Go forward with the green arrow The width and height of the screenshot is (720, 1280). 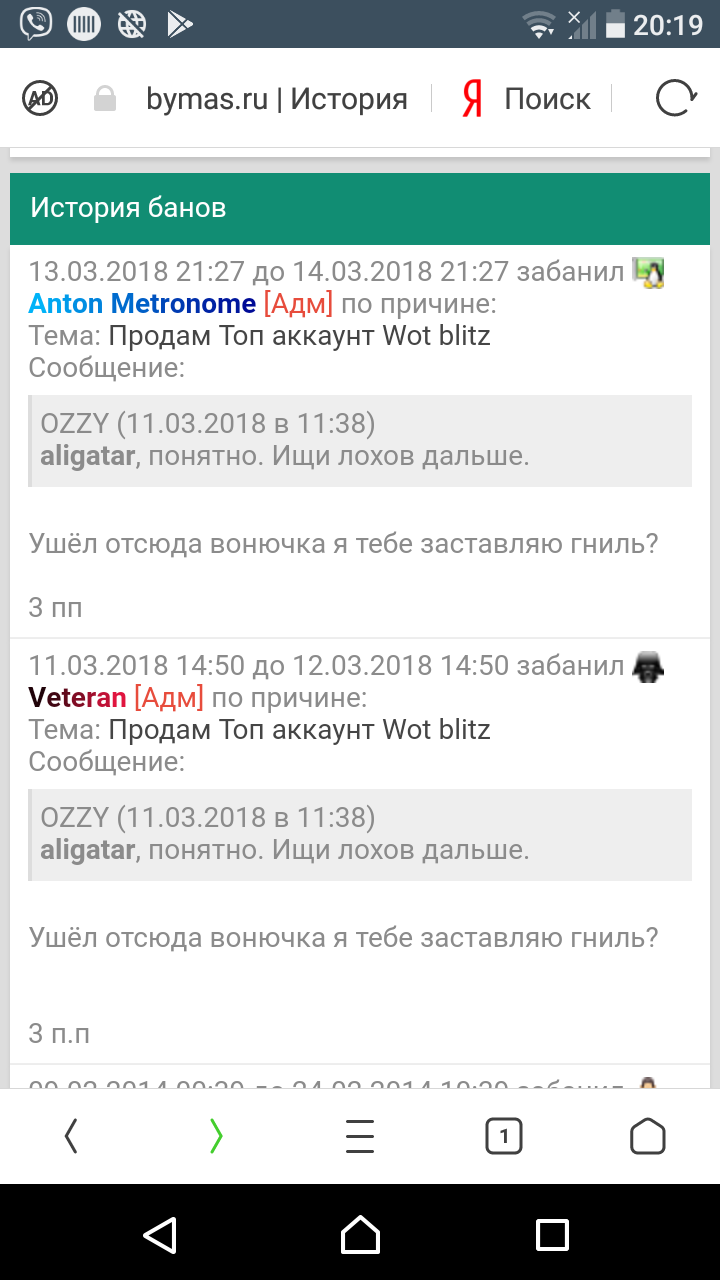coord(216,1136)
